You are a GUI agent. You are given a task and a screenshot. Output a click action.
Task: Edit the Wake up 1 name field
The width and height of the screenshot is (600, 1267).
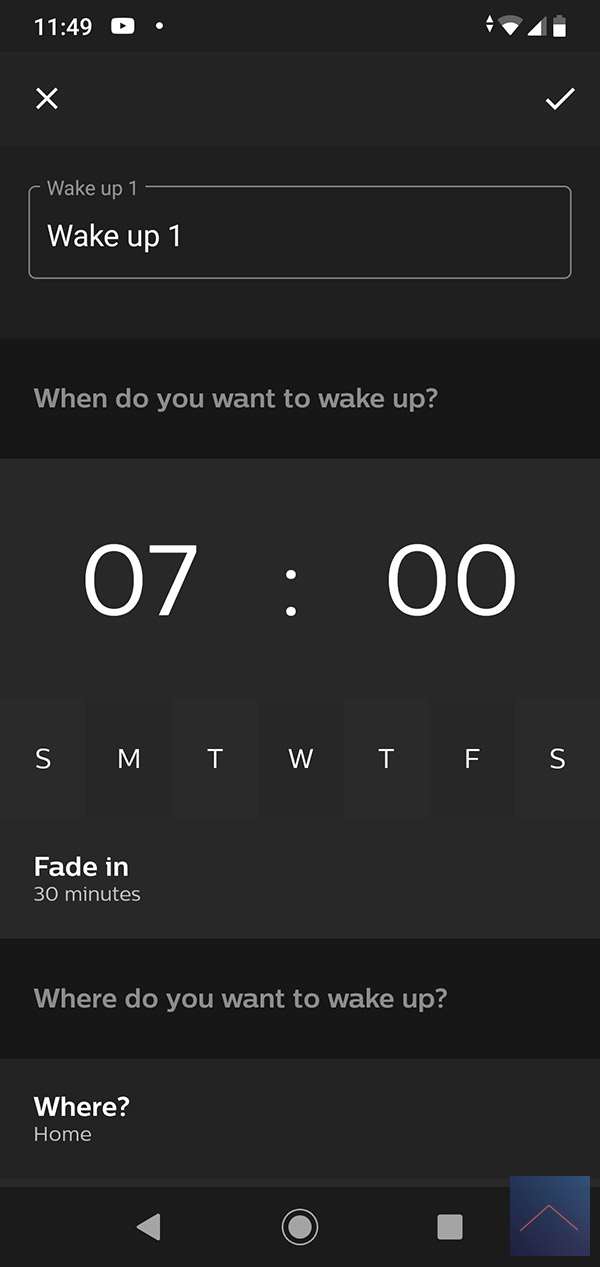click(x=300, y=236)
